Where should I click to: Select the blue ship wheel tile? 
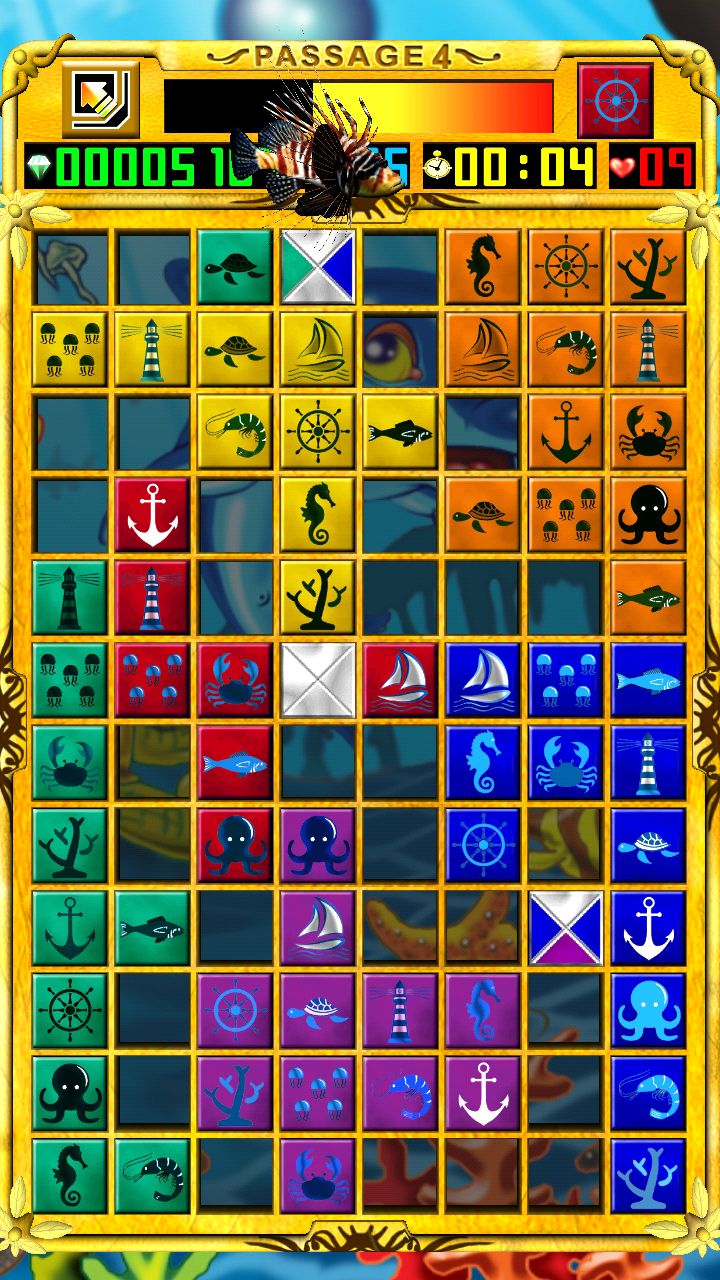click(483, 846)
